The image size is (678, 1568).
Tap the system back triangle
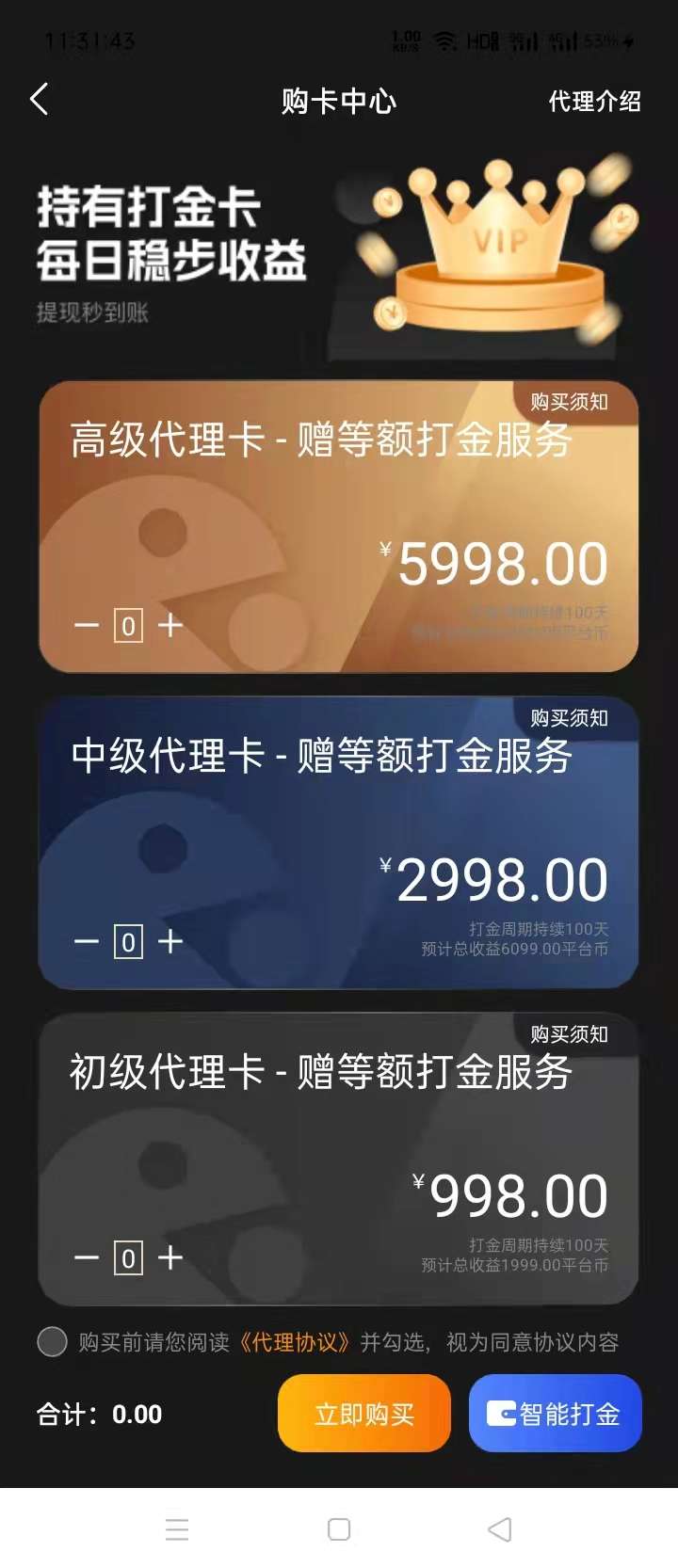(500, 1529)
